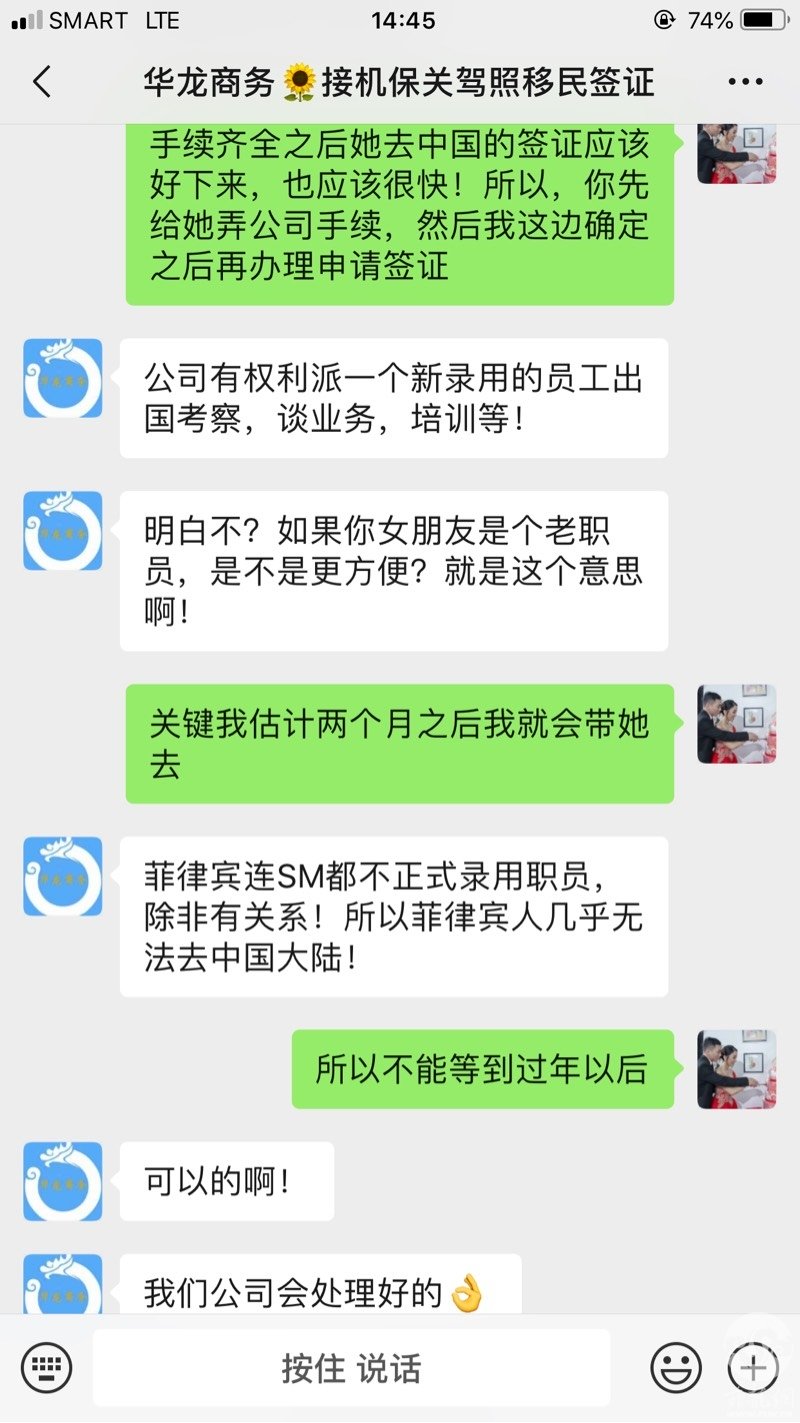
Task: Hold the 按住 说话 voice button
Action: tap(351, 1367)
